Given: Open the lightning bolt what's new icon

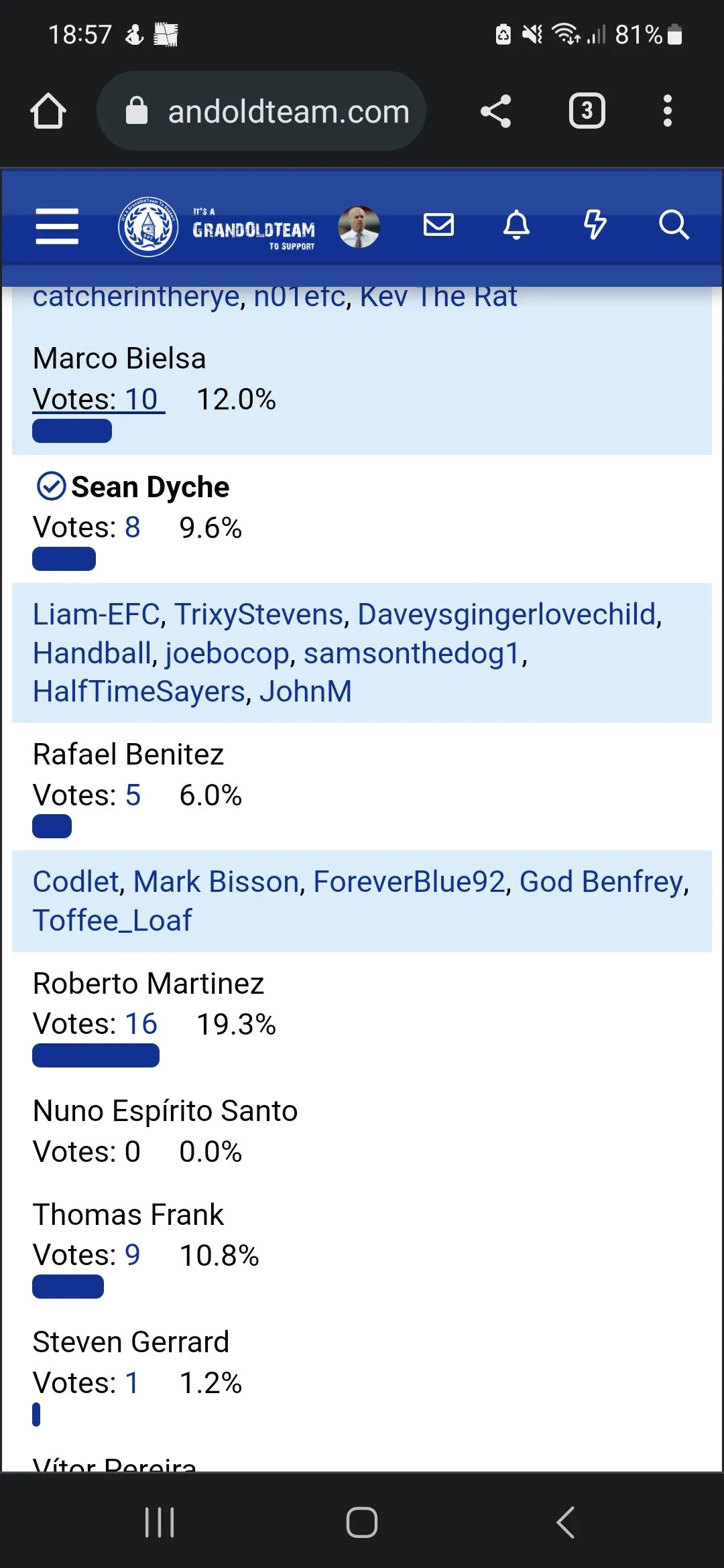Looking at the screenshot, I should click(595, 225).
